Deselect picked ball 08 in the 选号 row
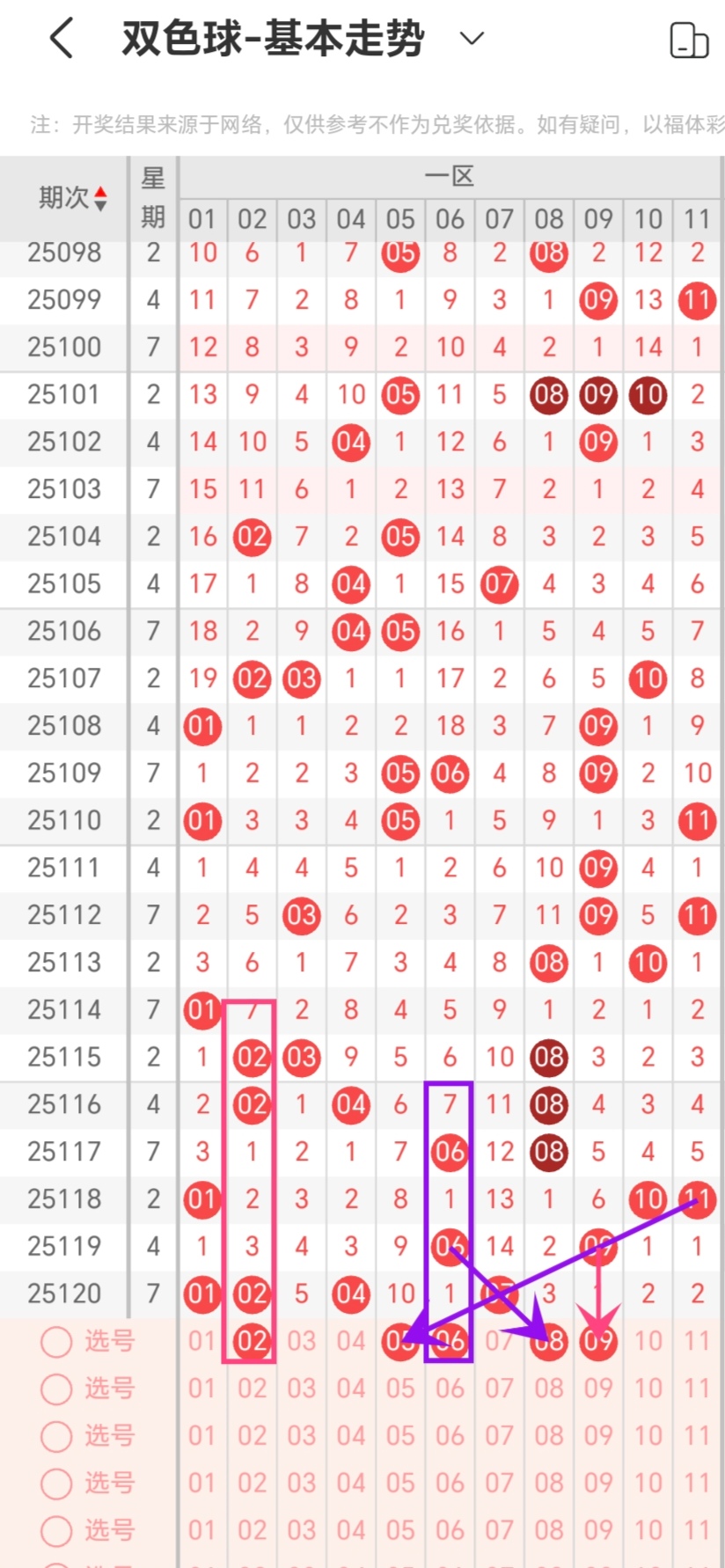This screenshot has height=1568, width=725. (549, 1341)
